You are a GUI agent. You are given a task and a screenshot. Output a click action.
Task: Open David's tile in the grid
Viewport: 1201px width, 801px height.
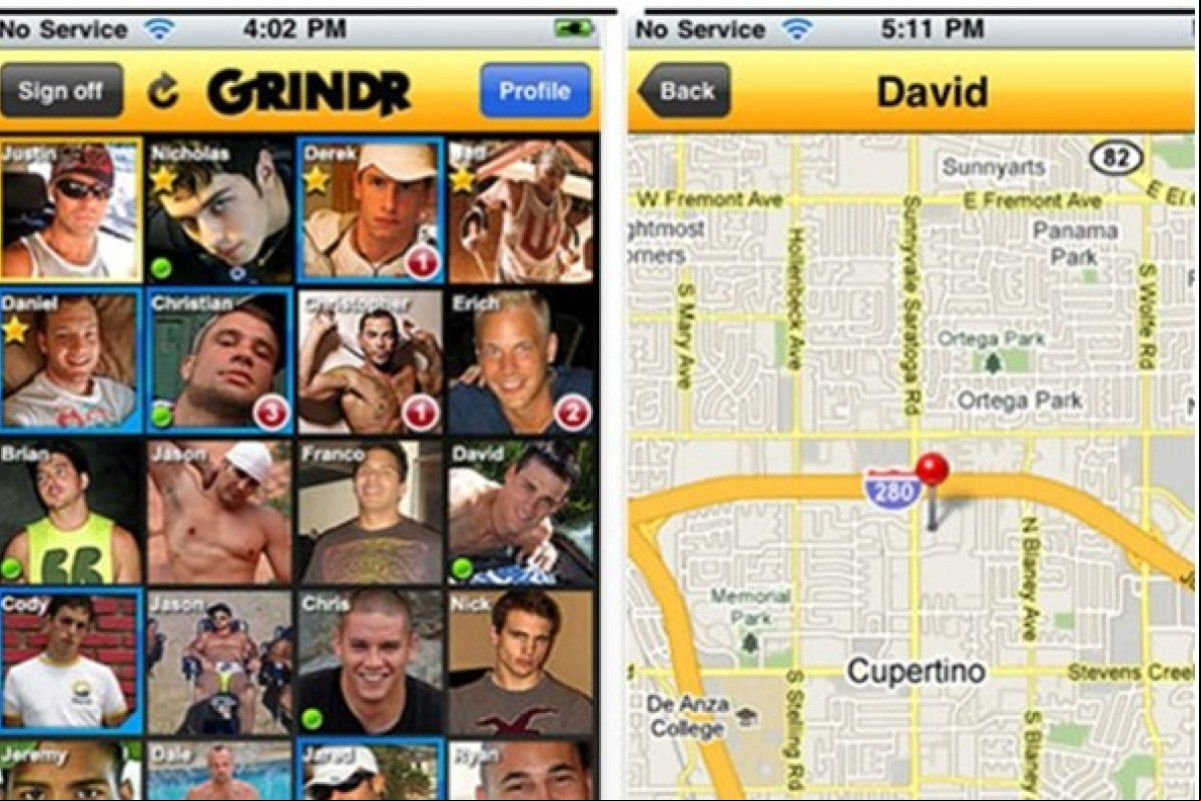(x=520, y=512)
